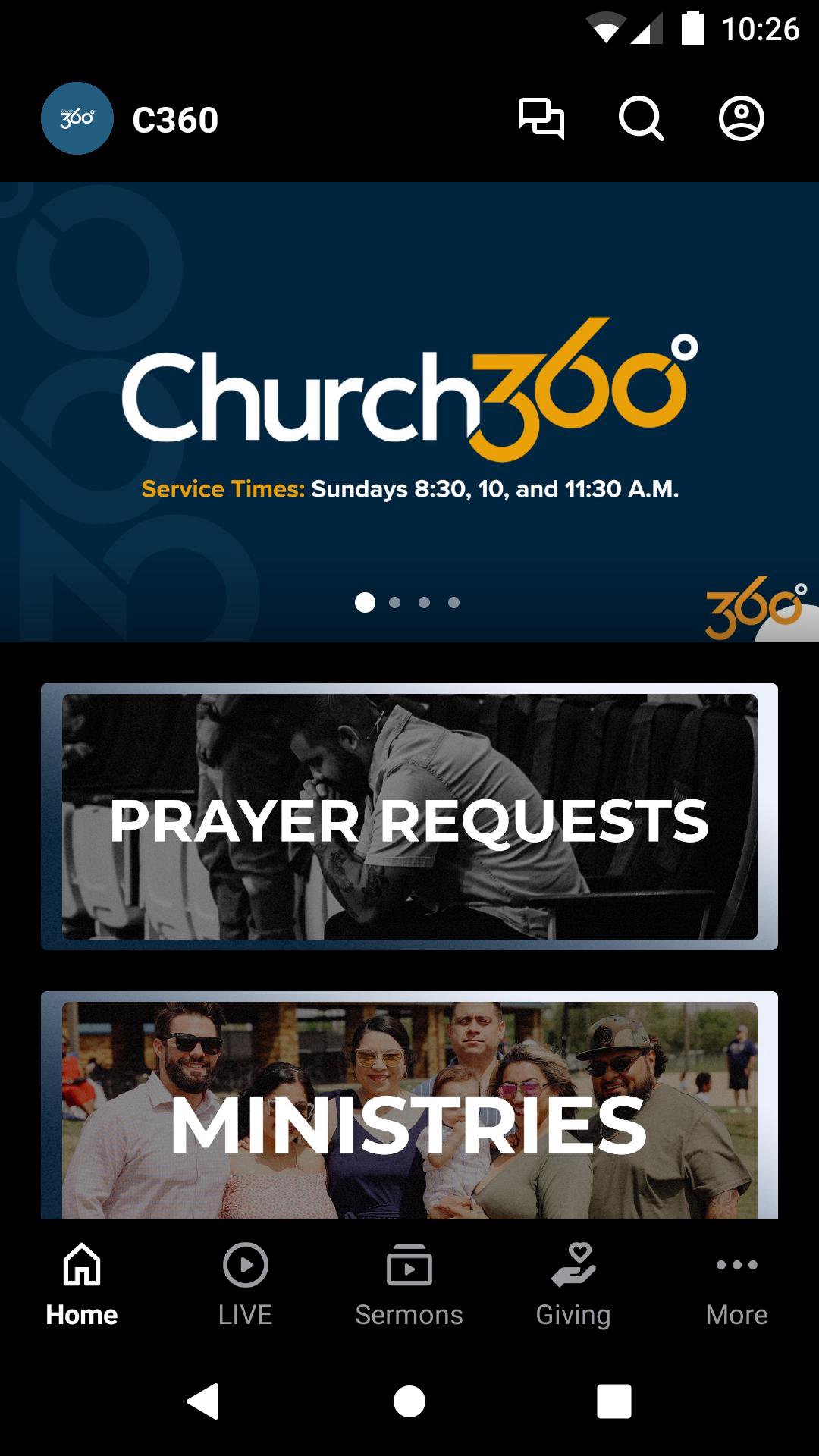Tap the system back button

pos(203,1400)
